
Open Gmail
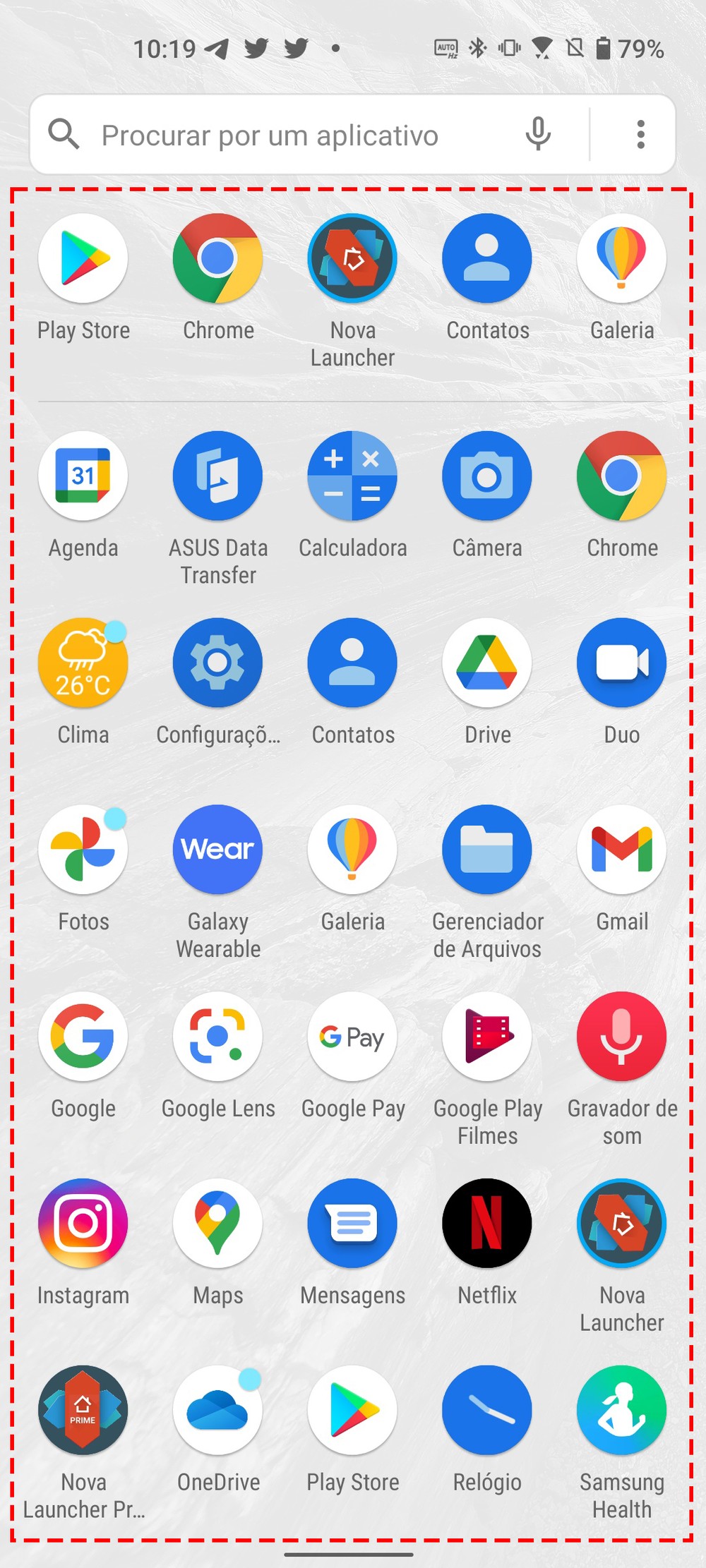tap(622, 850)
